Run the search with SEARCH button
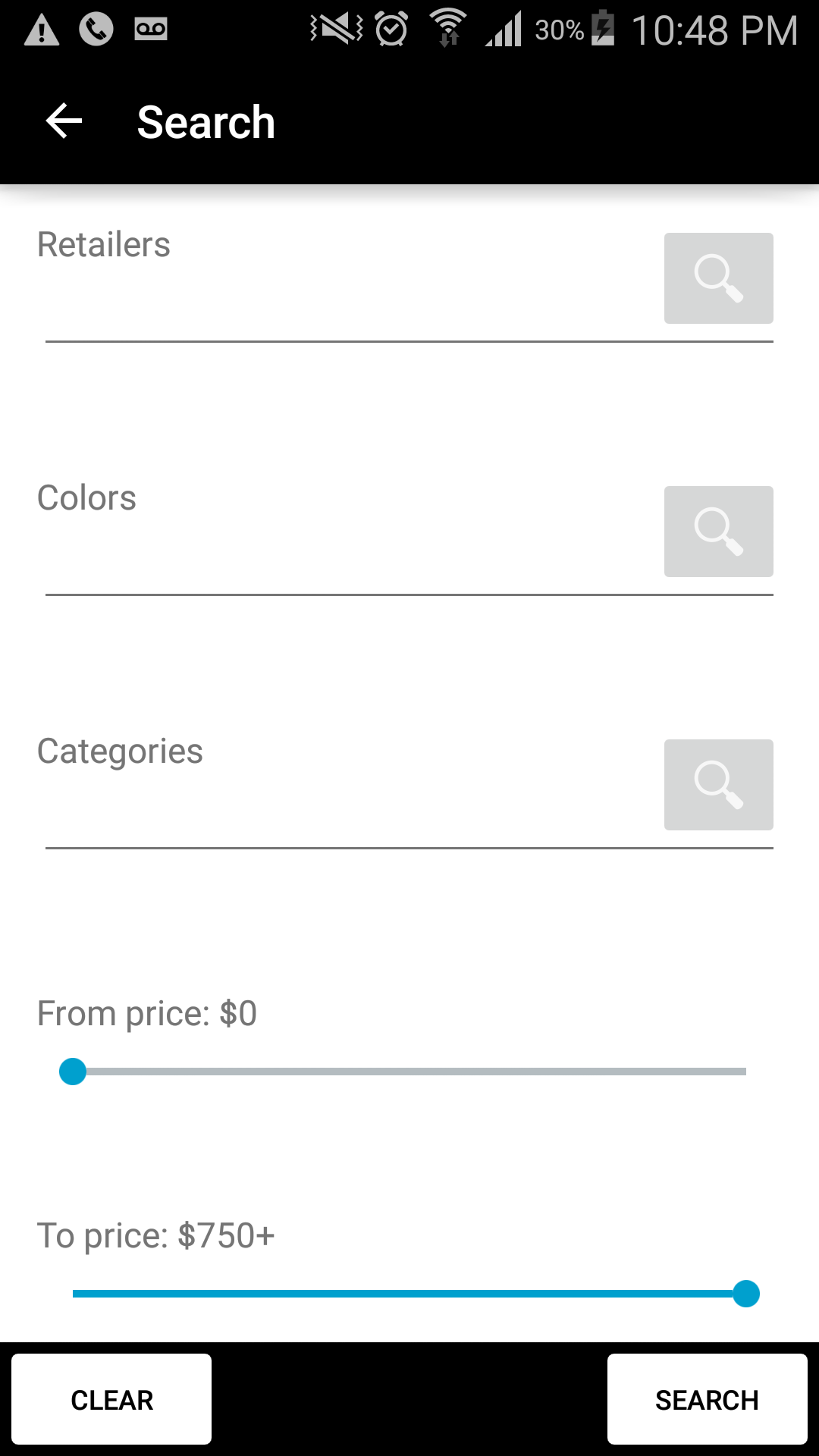Image resolution: width=819 pixels, height=1456 pixels. click(x=707, y=1399)
